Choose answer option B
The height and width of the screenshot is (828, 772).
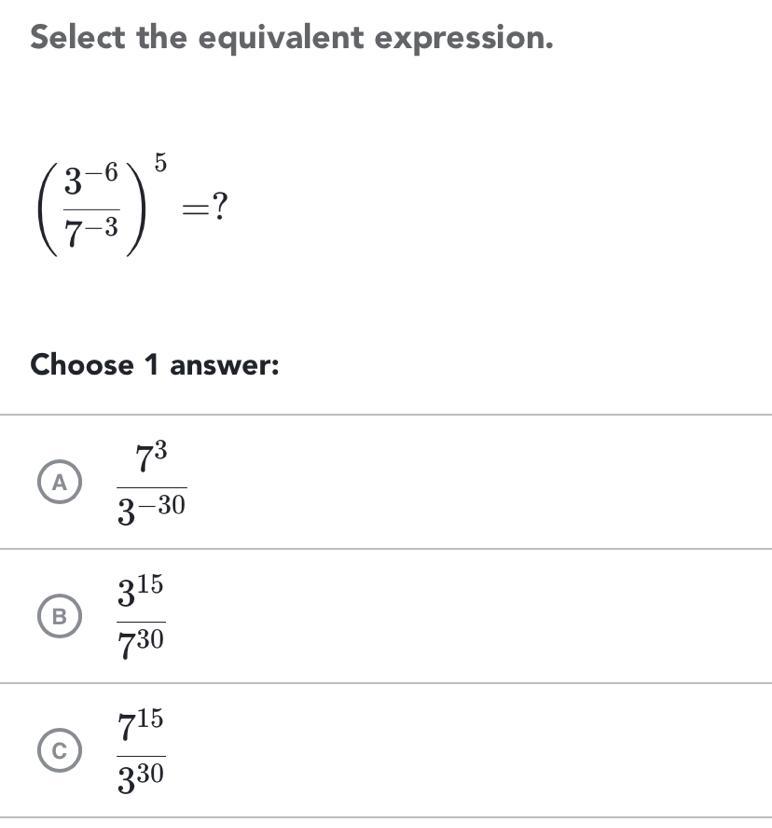(62, 617)
